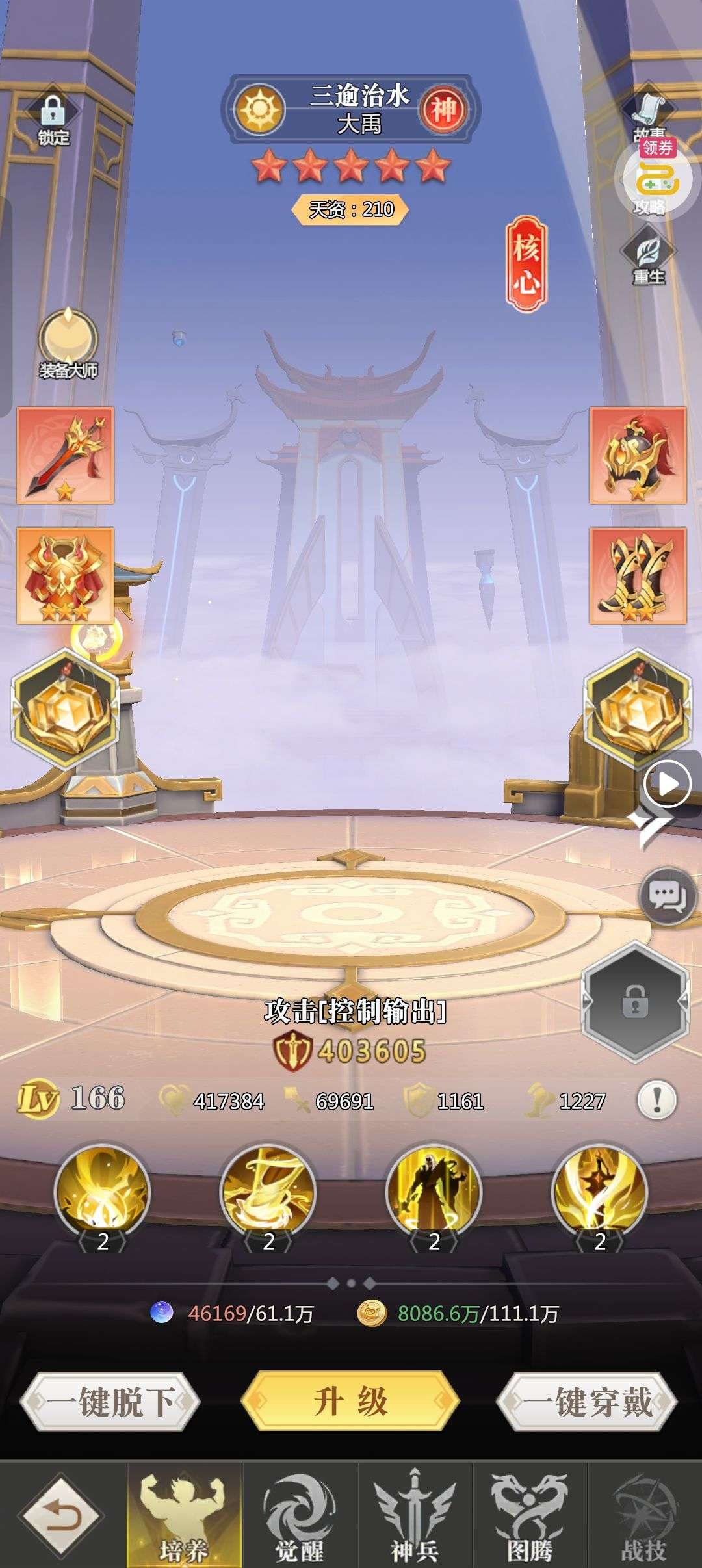This screenshot has height=1568, width=702.
Task: Open the red armor equipment slot
Action: [65, 575]
